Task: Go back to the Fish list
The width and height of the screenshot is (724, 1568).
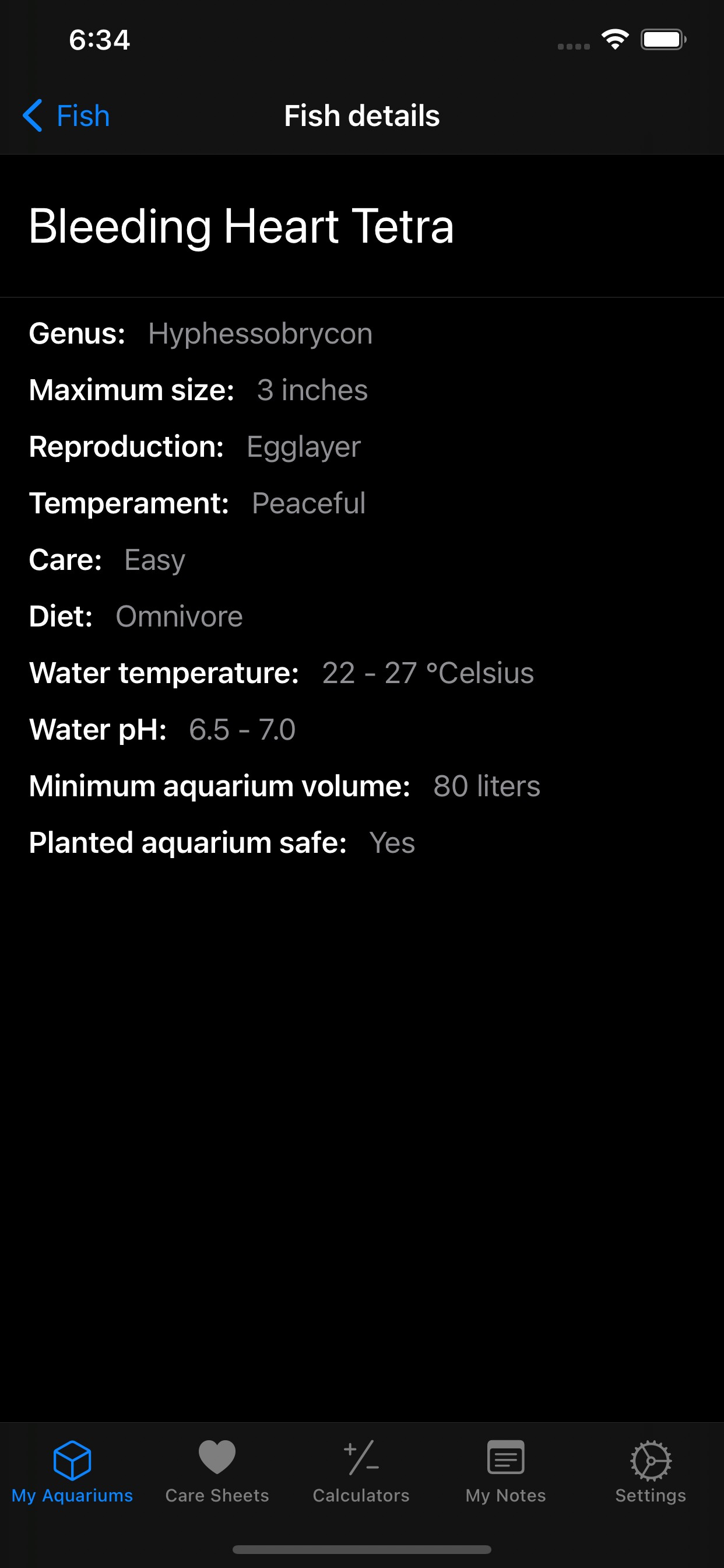Action: (66, 116)
